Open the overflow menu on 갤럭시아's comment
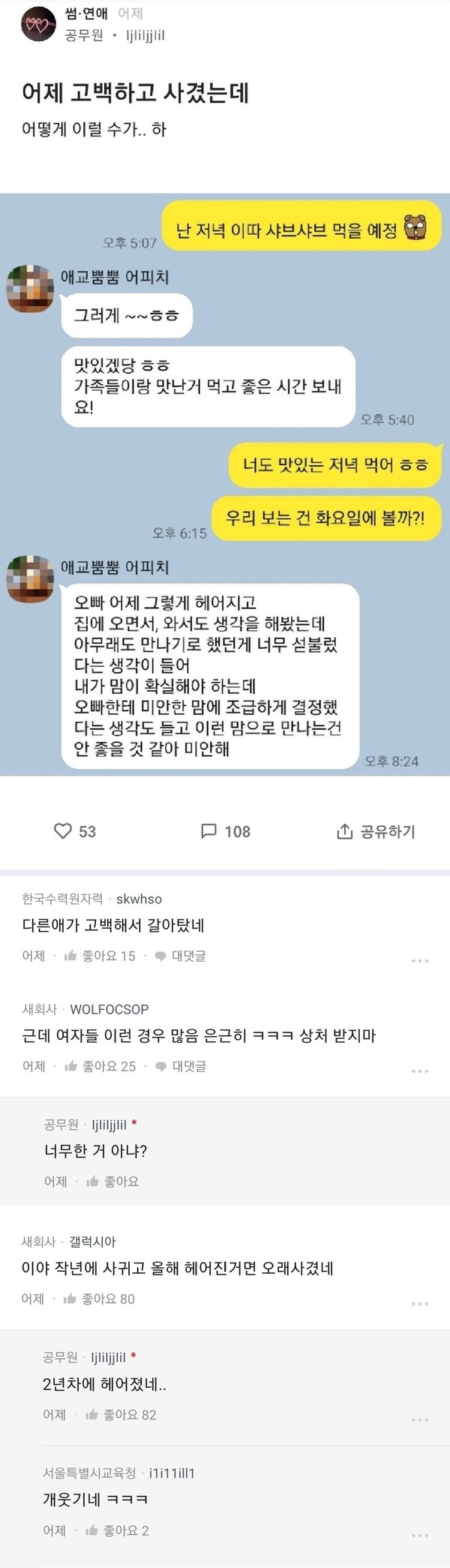The width and height of the screenshot is (450, 1568). point(420,1304)
